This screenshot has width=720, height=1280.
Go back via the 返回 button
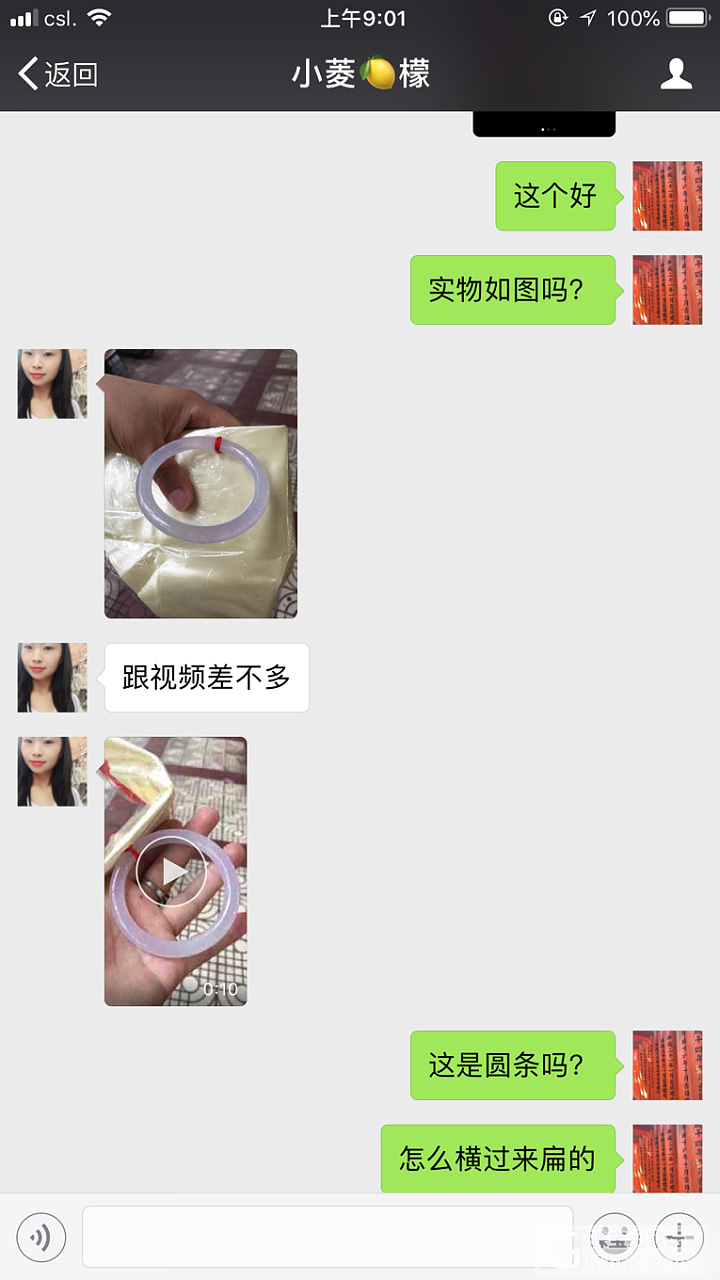58,74
